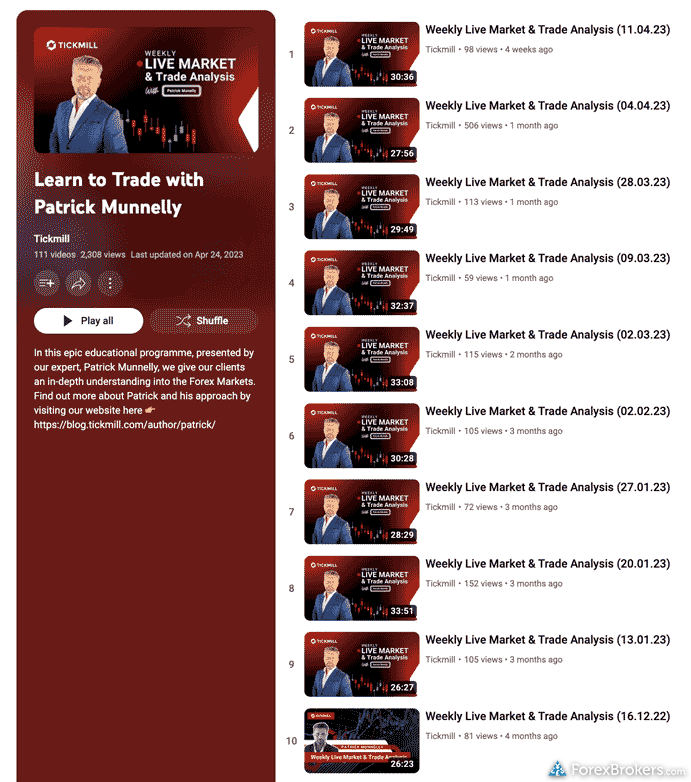Viewport: 691px width, 782px height.
Task: Shuffle the playlist videos
Action: click(203, 321)
